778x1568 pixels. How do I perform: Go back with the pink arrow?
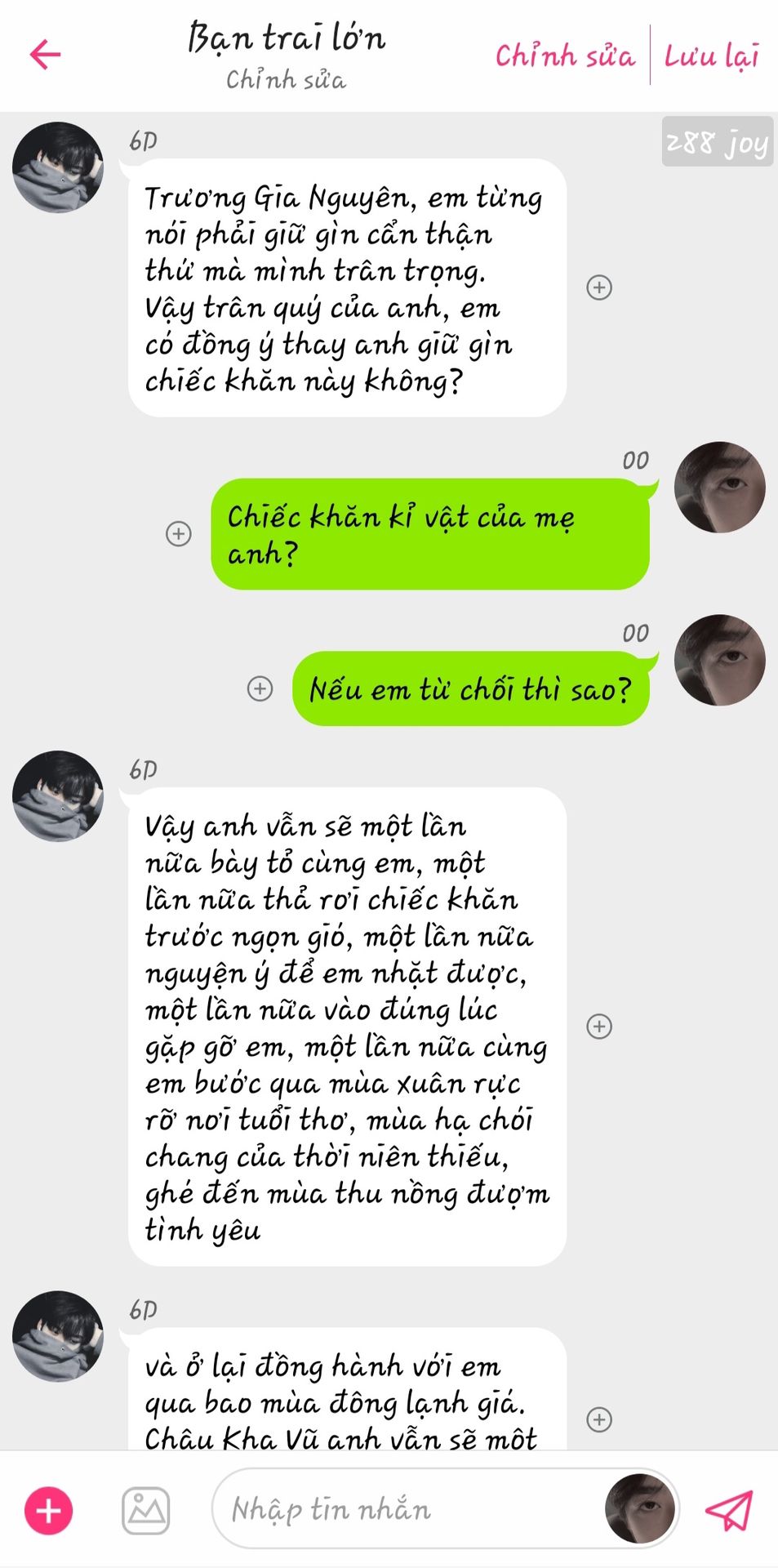coord(45,55)
